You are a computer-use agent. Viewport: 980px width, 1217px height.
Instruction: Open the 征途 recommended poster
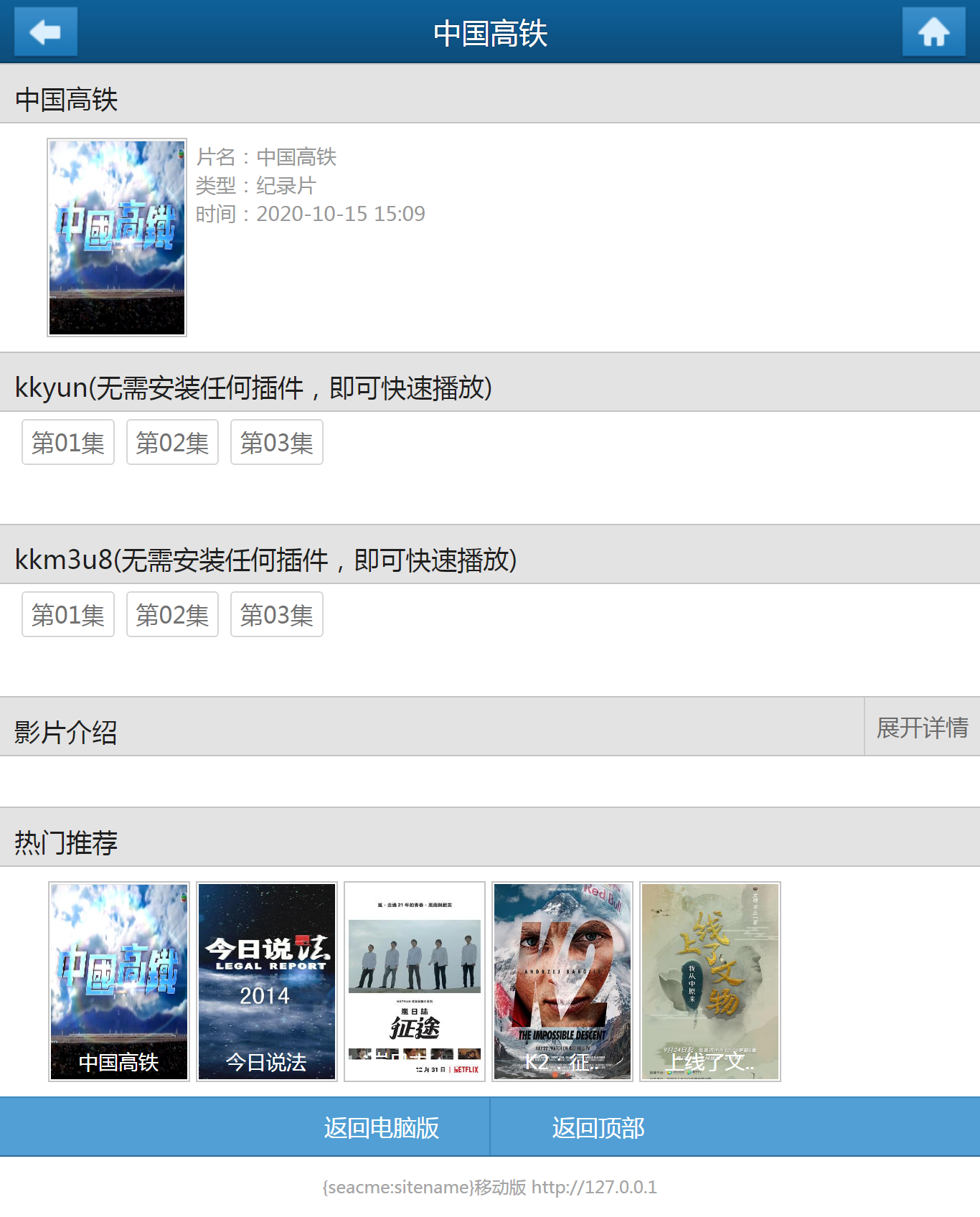[x=415, y=981]
